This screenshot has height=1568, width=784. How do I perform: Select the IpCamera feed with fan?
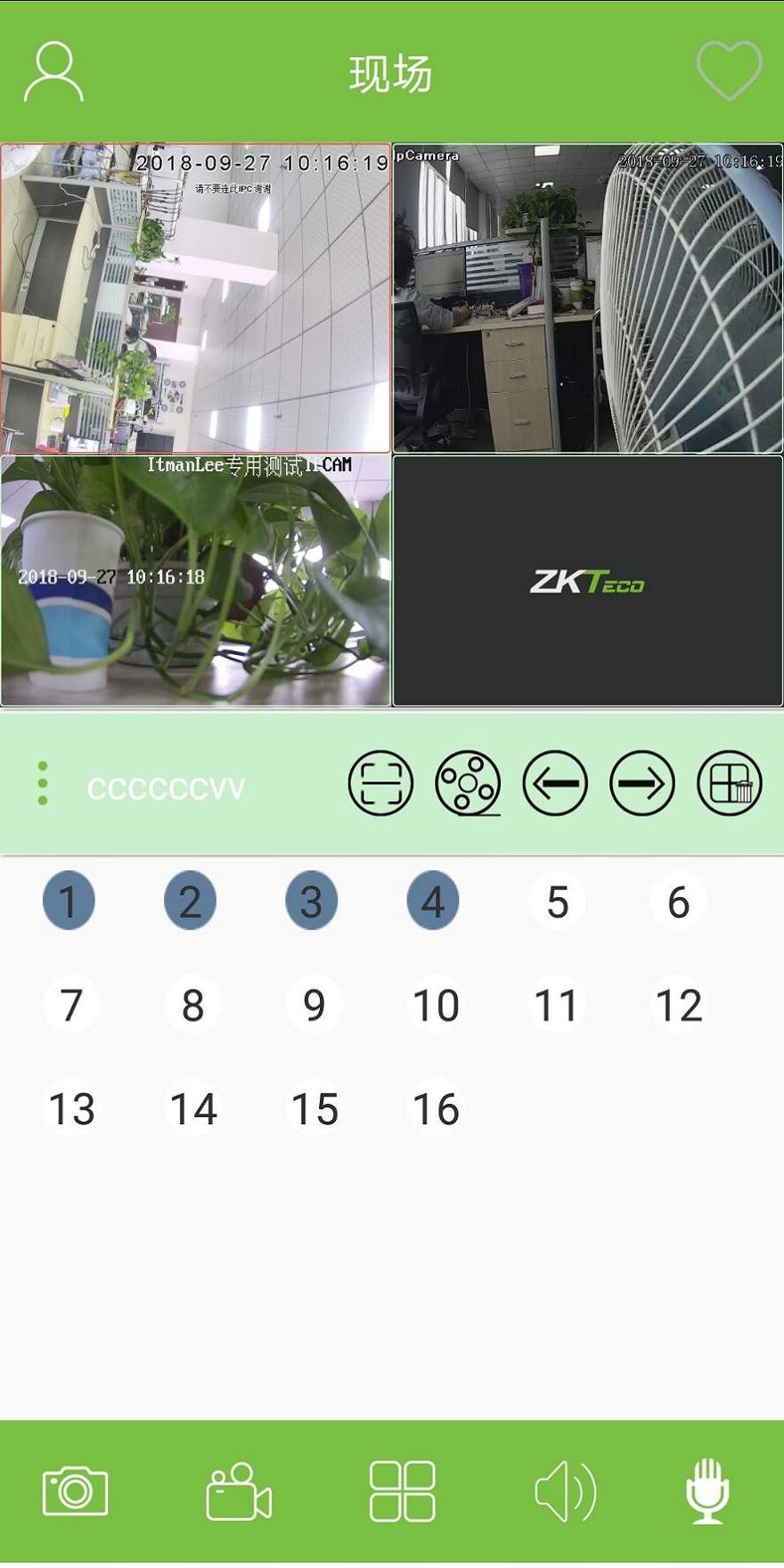point(588,298)
